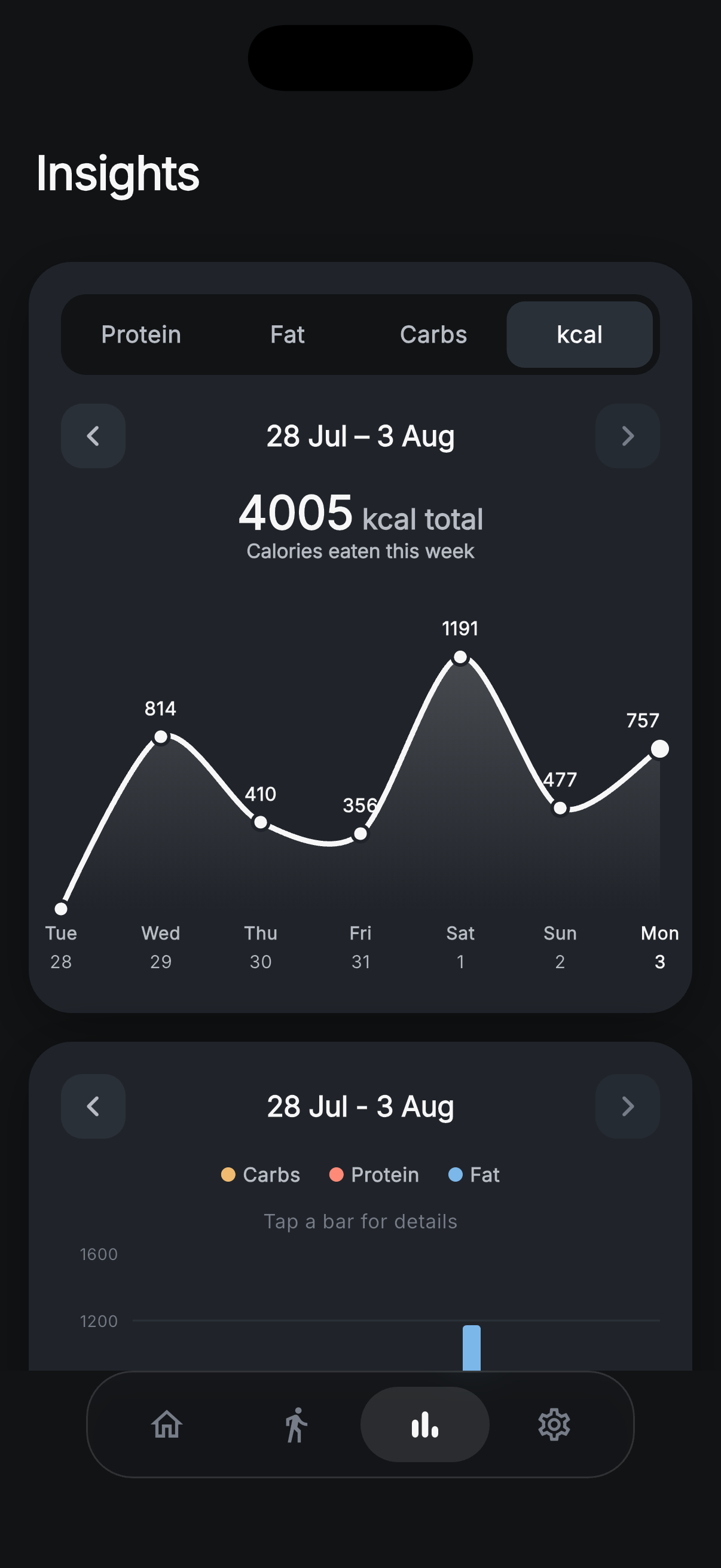Open the settings gear tab

pyautogui.click(x=554, y=1424)
